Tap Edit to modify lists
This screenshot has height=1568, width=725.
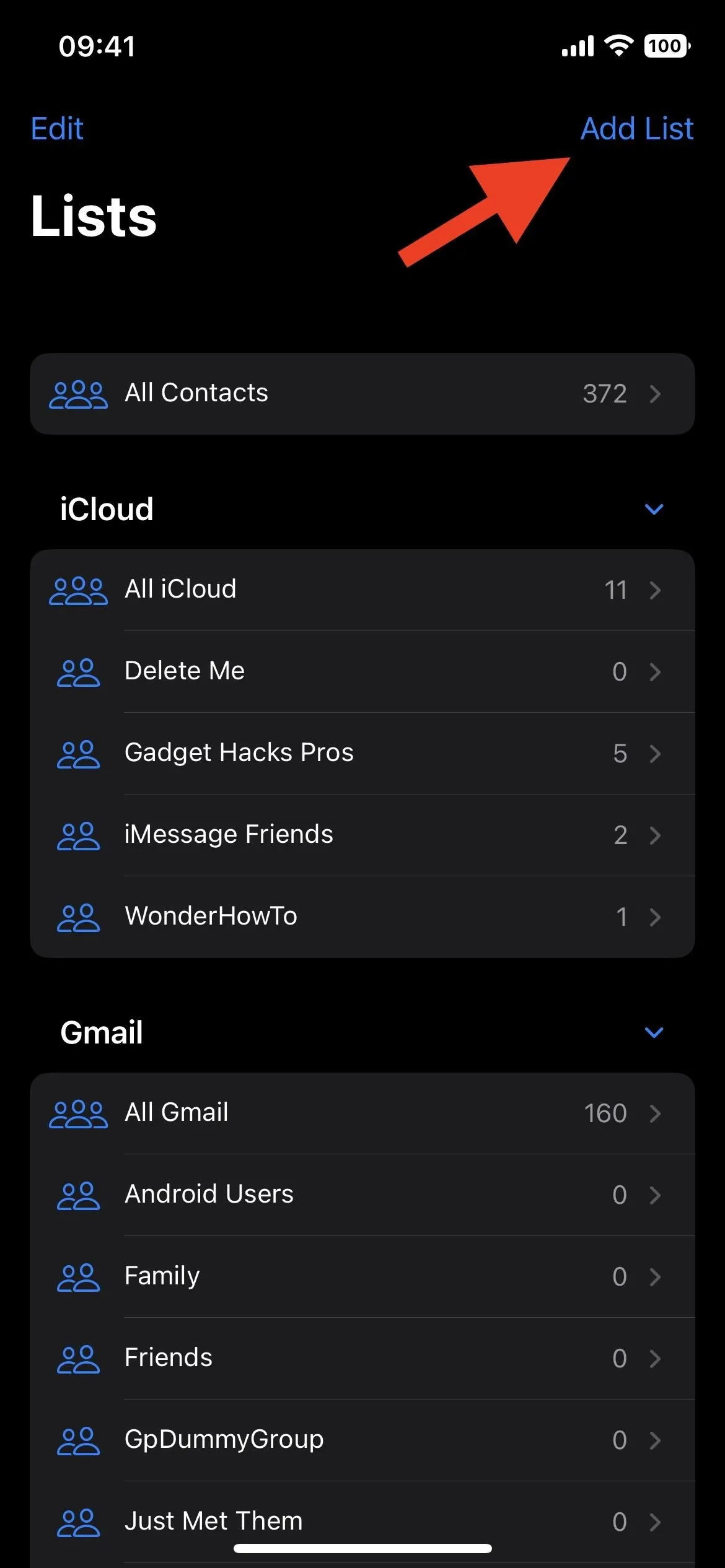57,129
